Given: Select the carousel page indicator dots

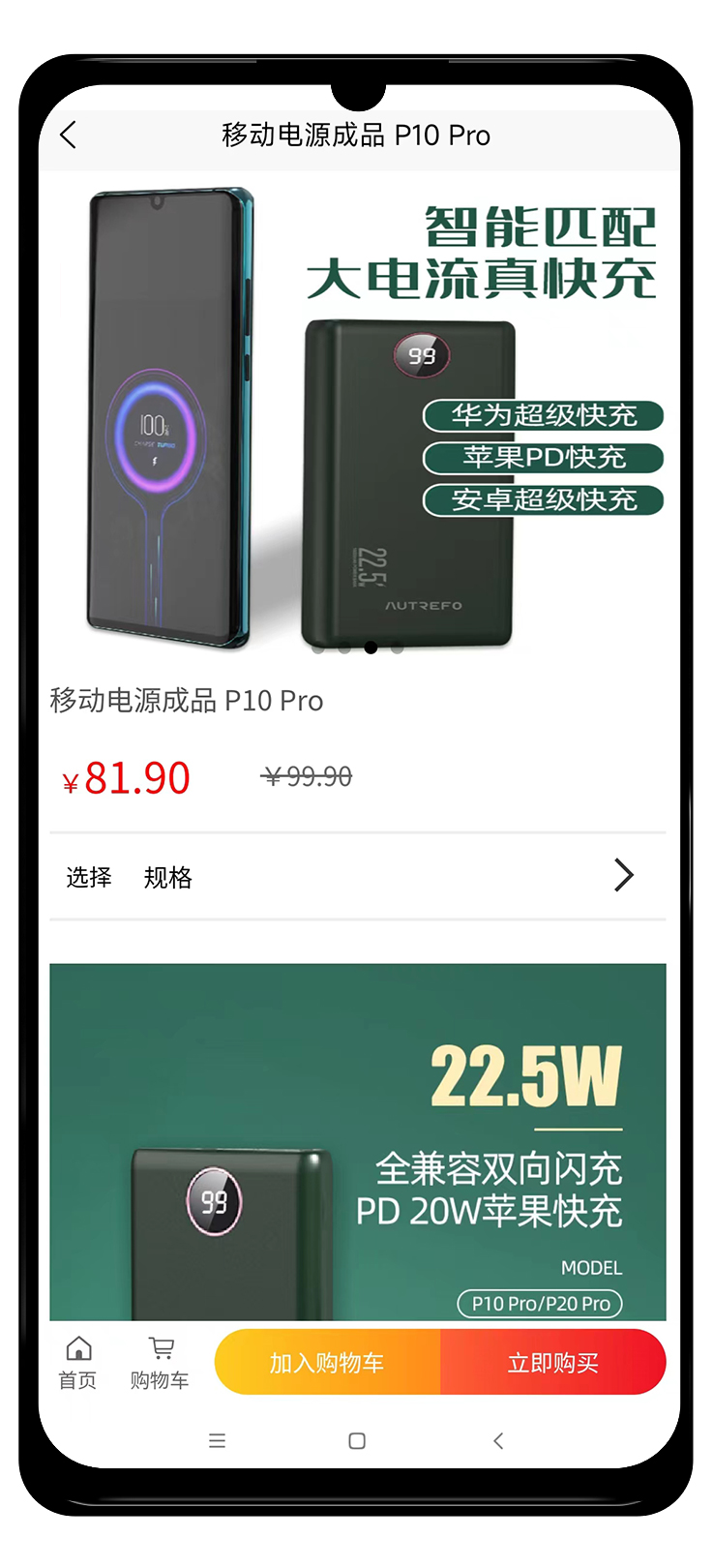Looking at the screenshot, I should (x=358, y=648).
